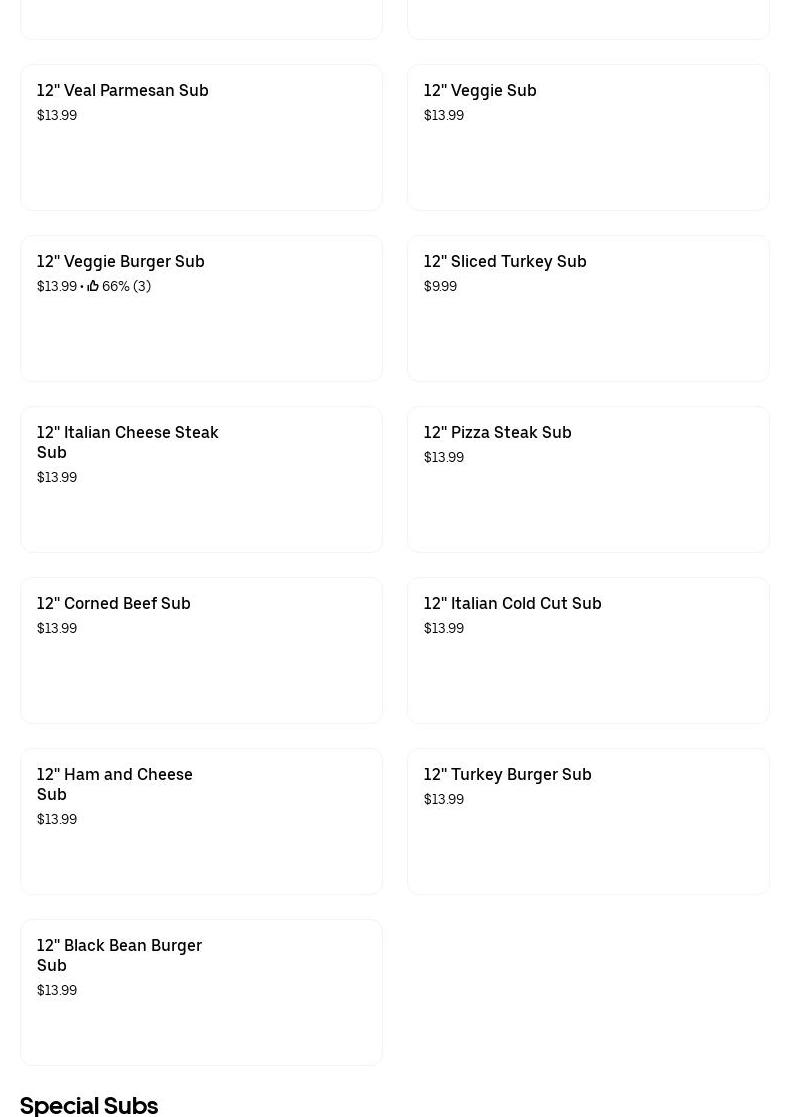View the 12" Italian Cheese Steak Sub
This screenshot has width=804, height=1117.
201,479
